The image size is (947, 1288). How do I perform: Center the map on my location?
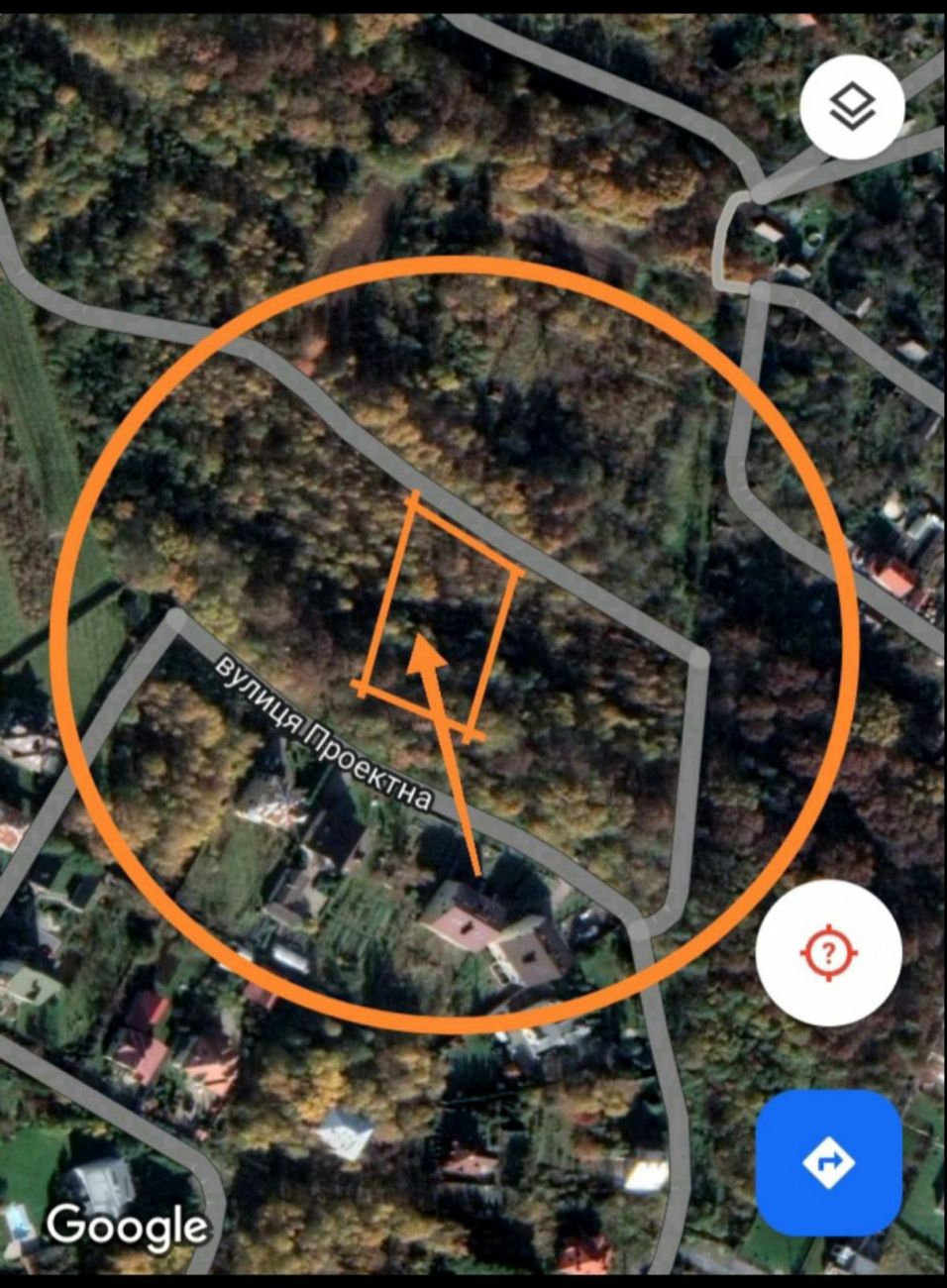tap(828, 953)
